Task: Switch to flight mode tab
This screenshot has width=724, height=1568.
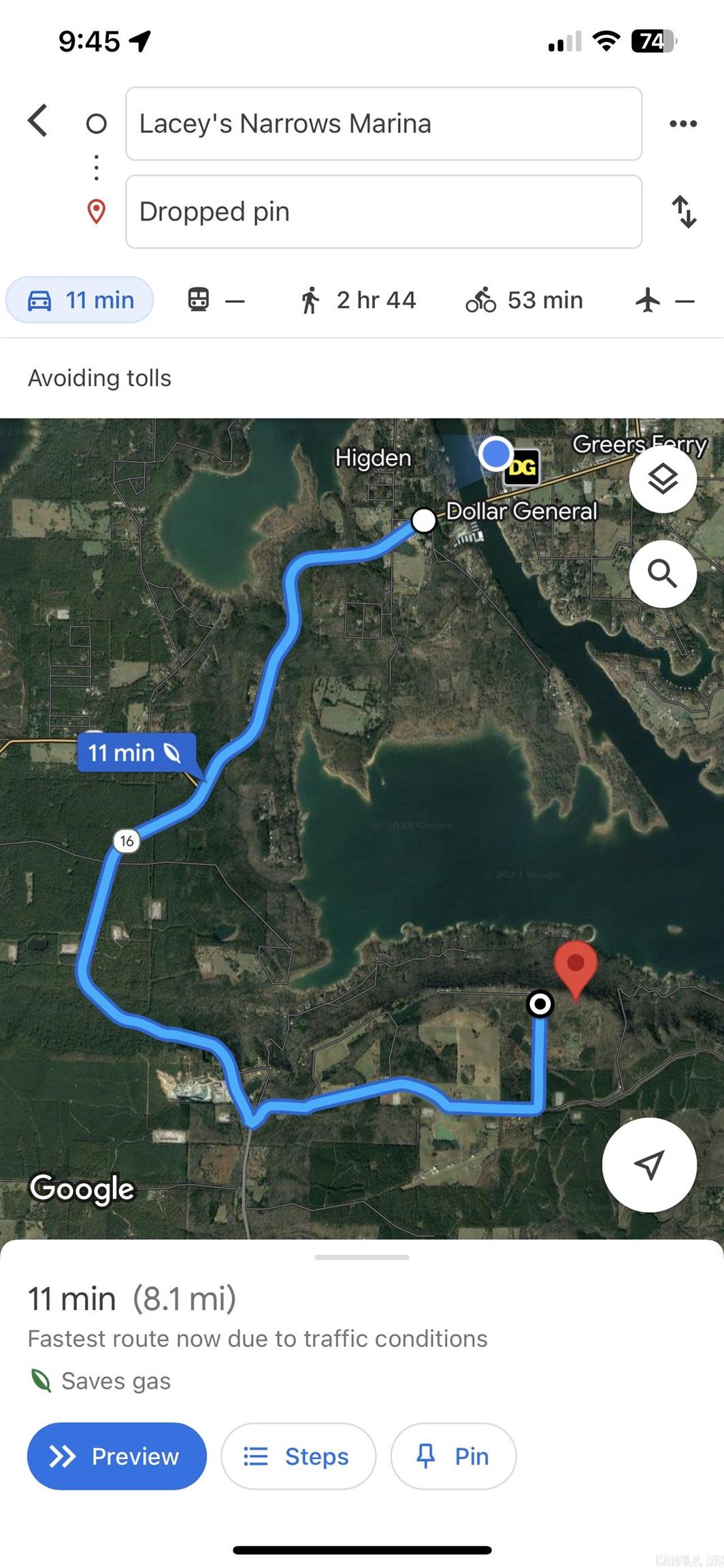Action: 664,300
